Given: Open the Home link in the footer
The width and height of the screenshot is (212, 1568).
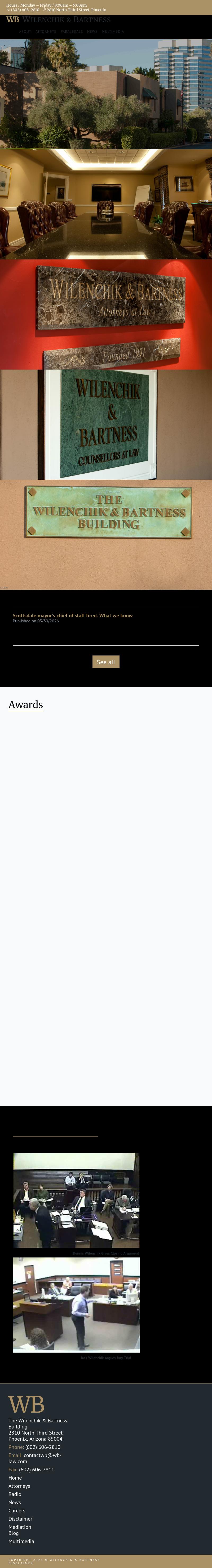Looking at the screenshot, I should coord(15,1477).
